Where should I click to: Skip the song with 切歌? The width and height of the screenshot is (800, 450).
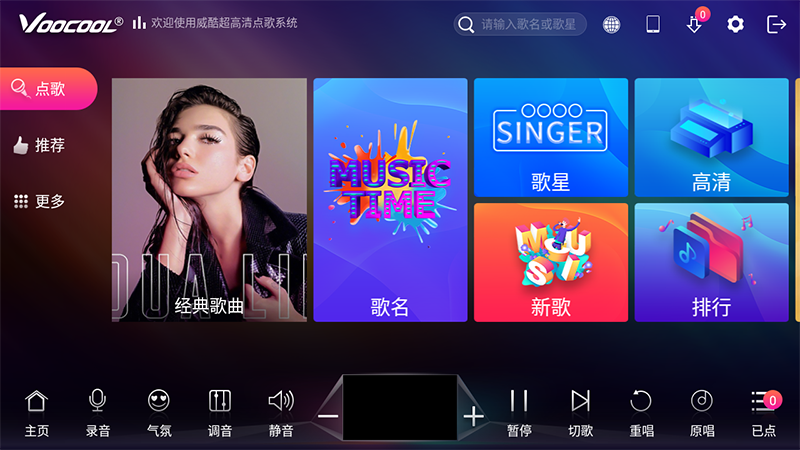pyautogui.click(x=580, y=411)
